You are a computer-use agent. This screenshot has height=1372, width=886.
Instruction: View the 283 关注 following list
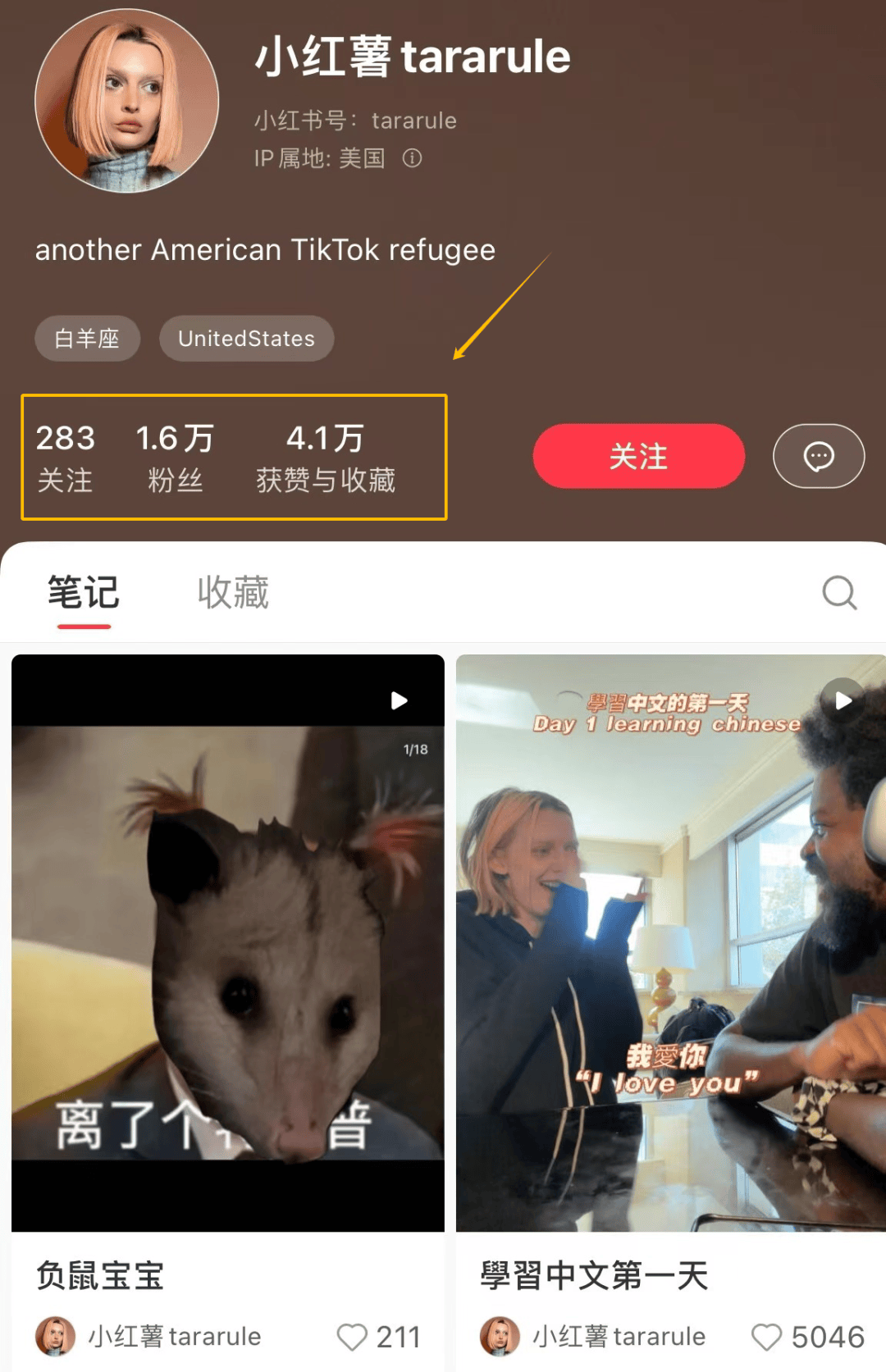point(66,458)
